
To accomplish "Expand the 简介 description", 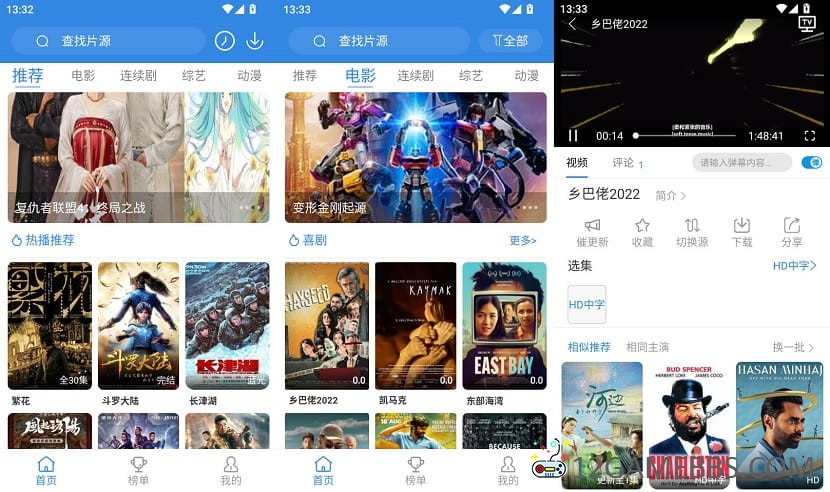I will (x=671, y=196).
